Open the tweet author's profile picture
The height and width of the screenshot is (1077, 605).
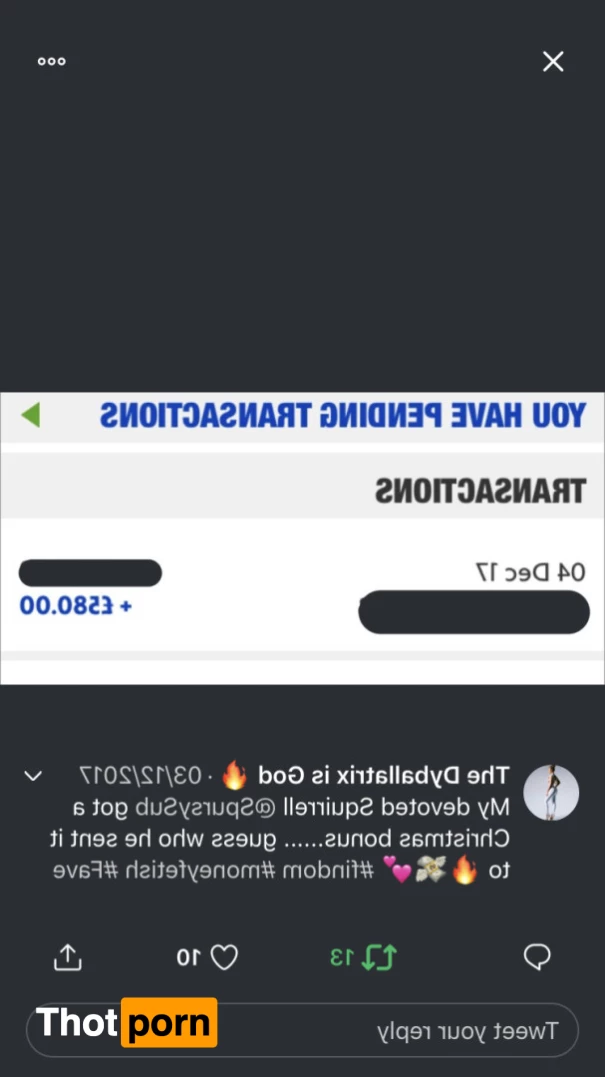point(551,793)
